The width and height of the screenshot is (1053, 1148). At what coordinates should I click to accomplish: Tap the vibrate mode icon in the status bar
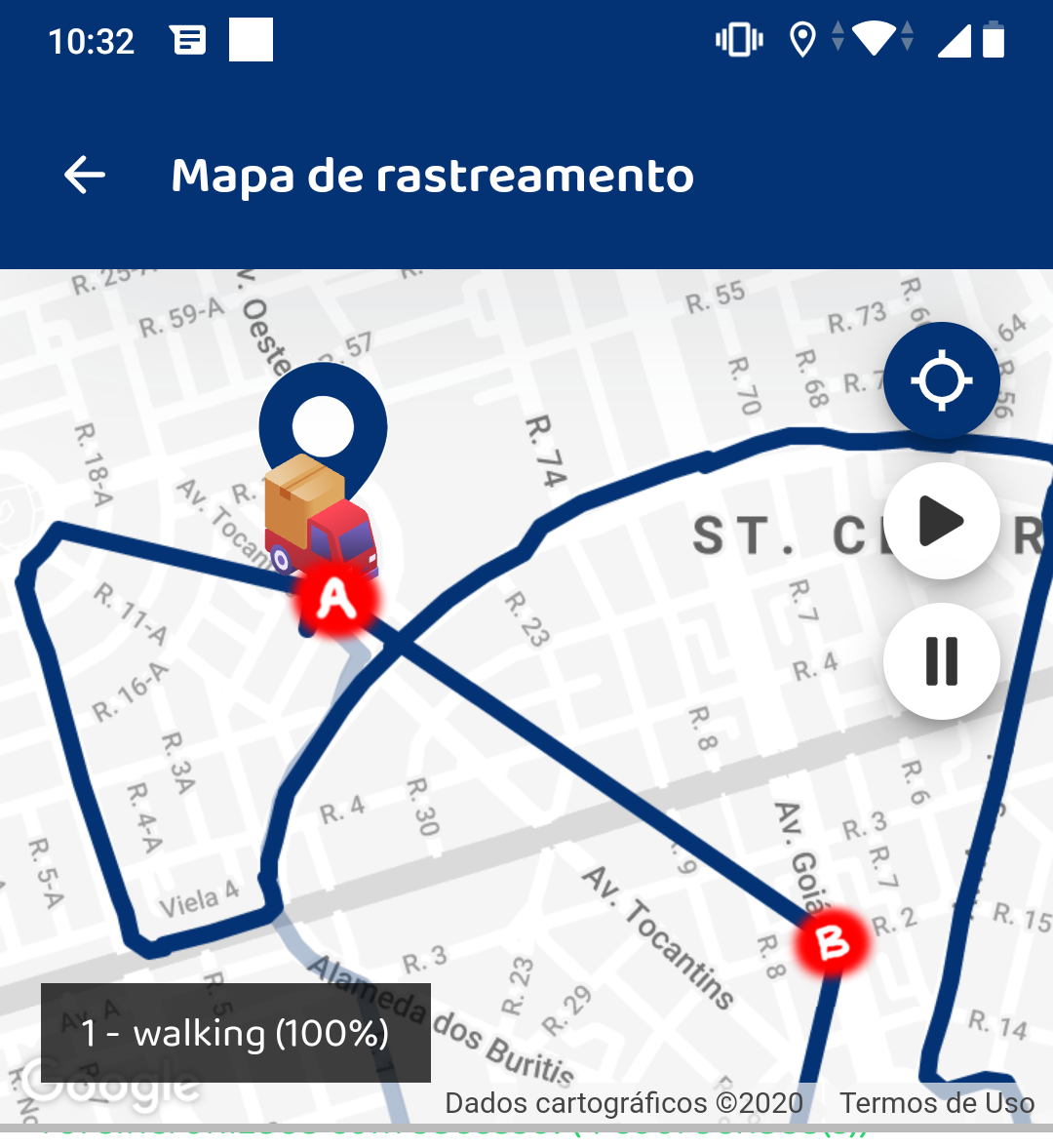pyautogui.click(x=738, y=40)
